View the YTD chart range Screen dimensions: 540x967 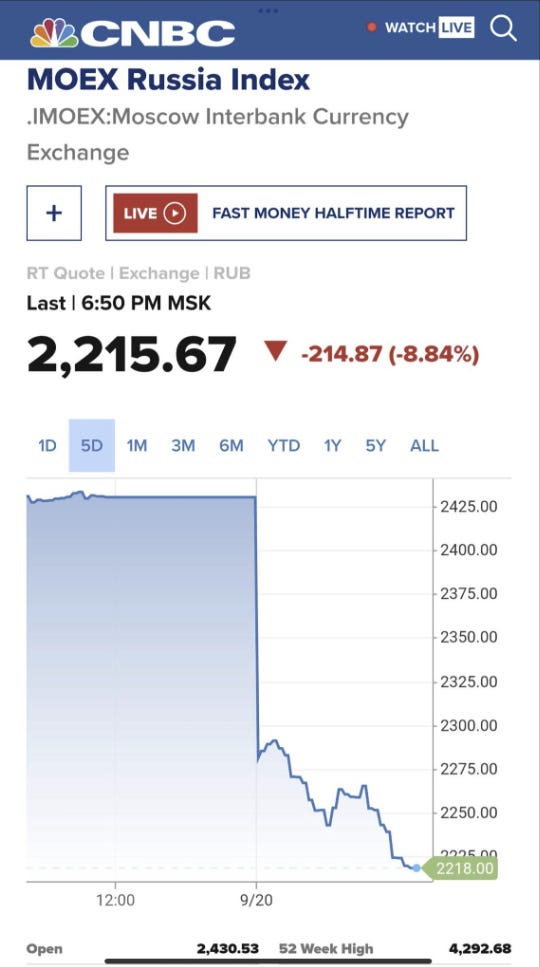[284, 445]
